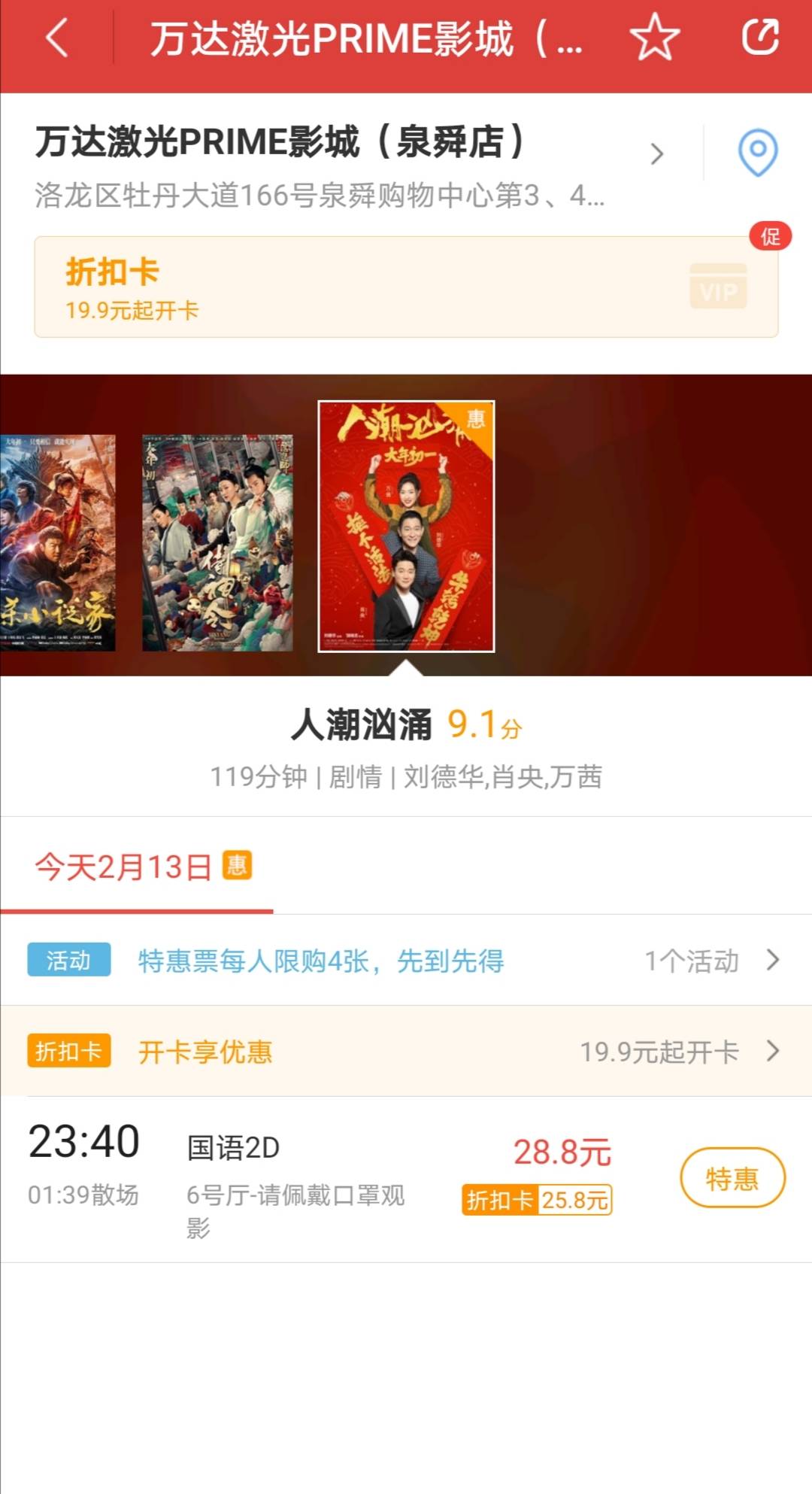Favorite this cinema with the star
The image size is (812, 1494).
tap(655, 38)
